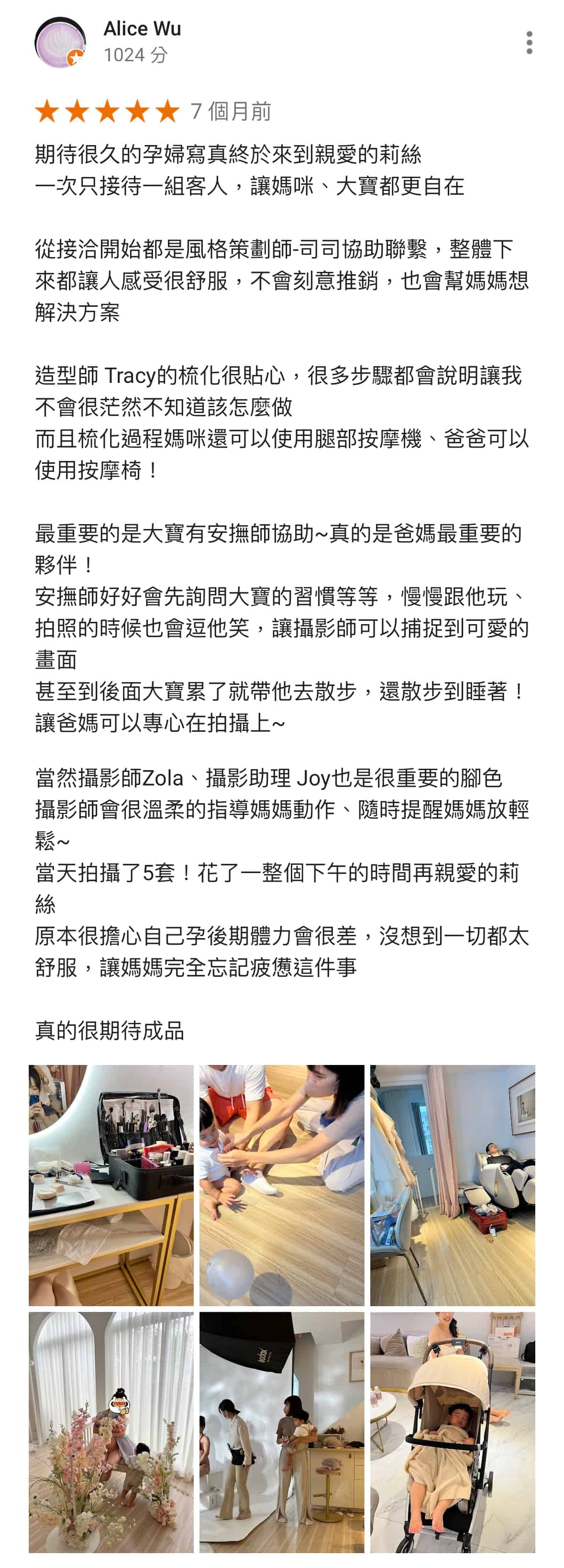564x1568 pixels.
Task: Open the makeup case photo
Action: pos(111,1186)
